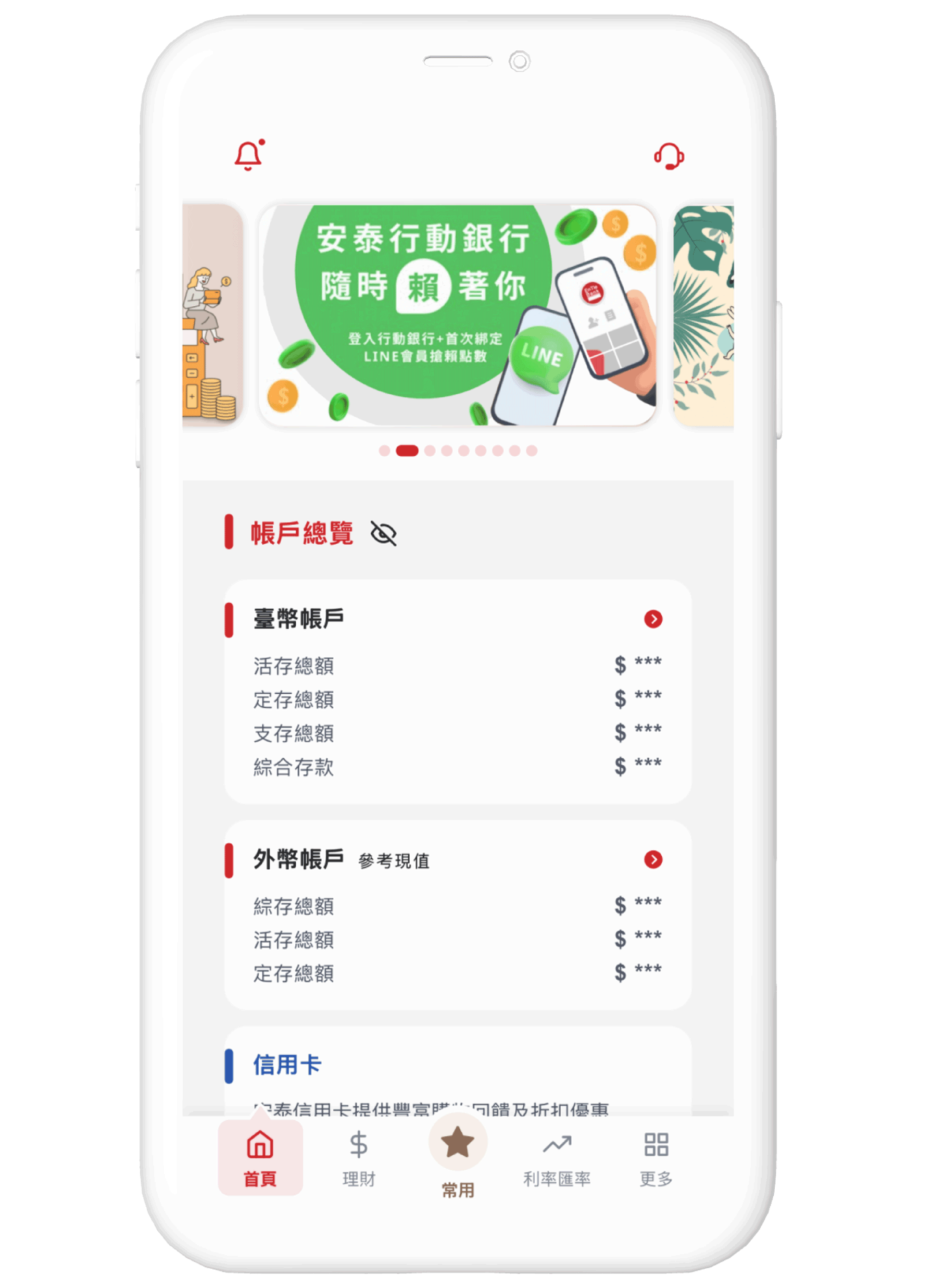932x1288 pixels.
Task: Open the notifications bell
Action: click(x=248, y=155)
